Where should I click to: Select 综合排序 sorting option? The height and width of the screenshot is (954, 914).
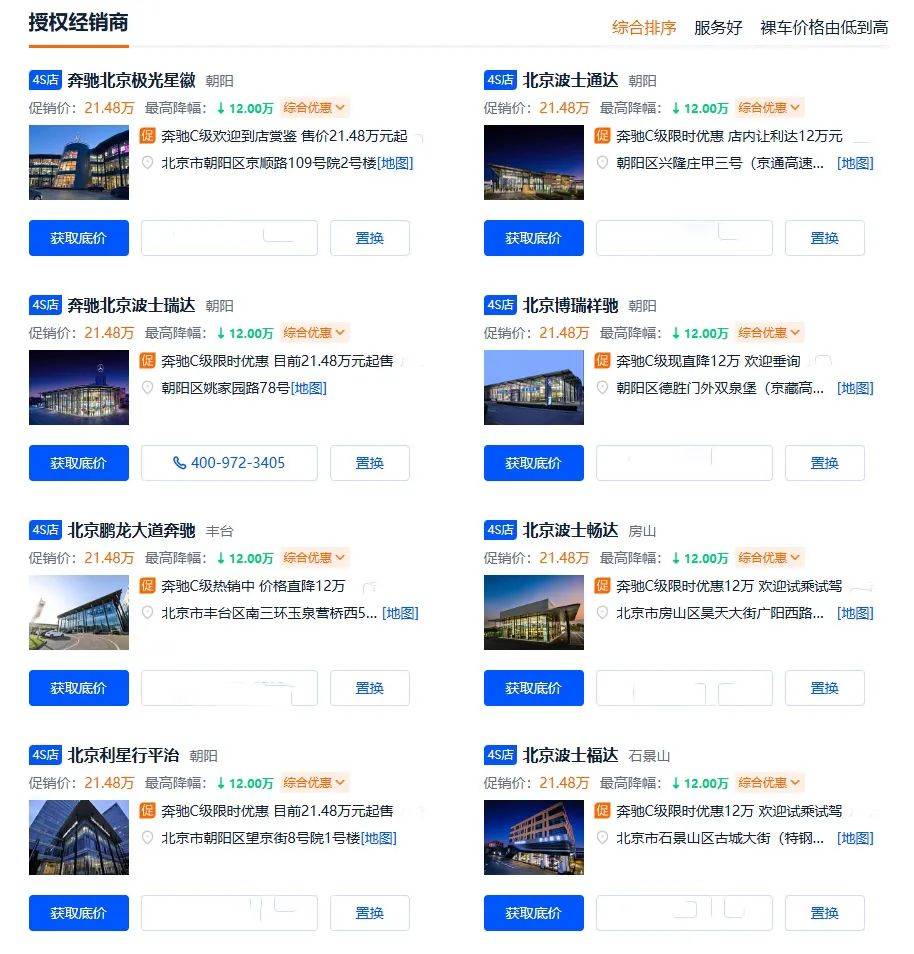click(x=644, y=28)
